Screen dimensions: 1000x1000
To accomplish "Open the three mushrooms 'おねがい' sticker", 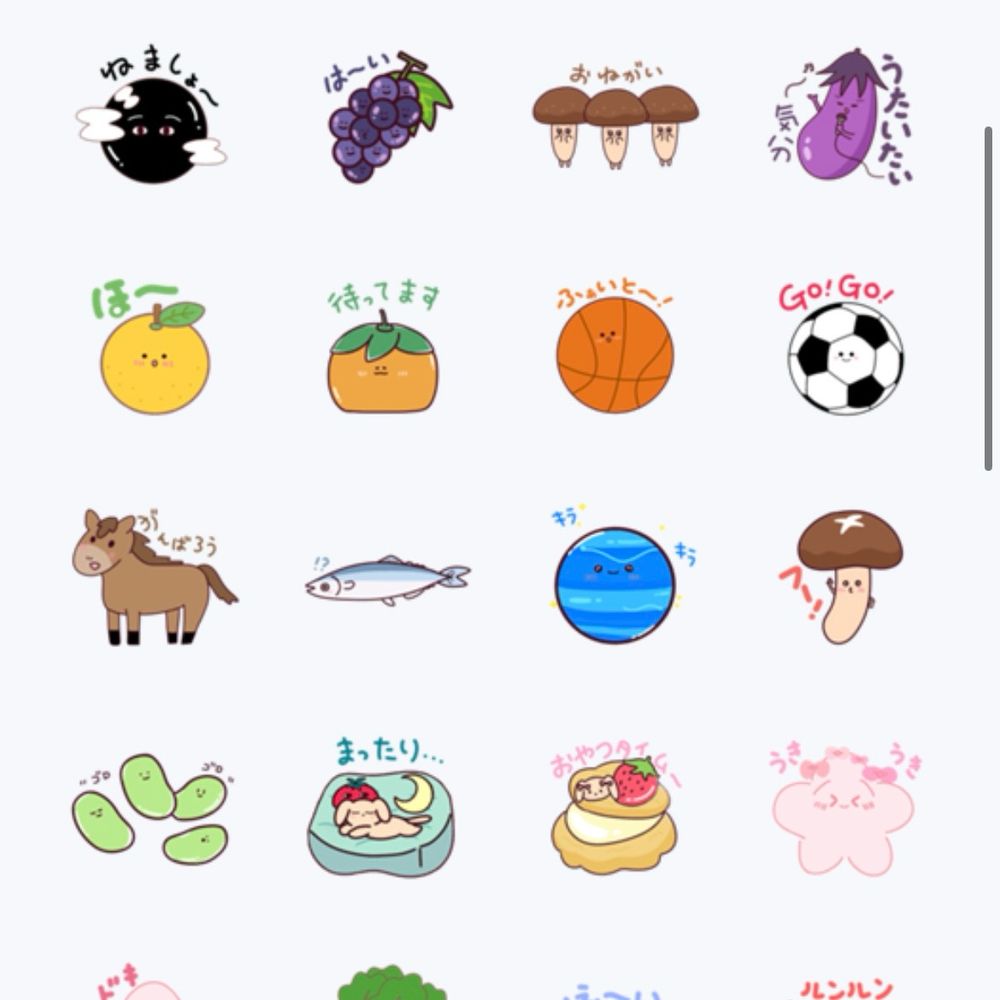I will tap(614, 118).
